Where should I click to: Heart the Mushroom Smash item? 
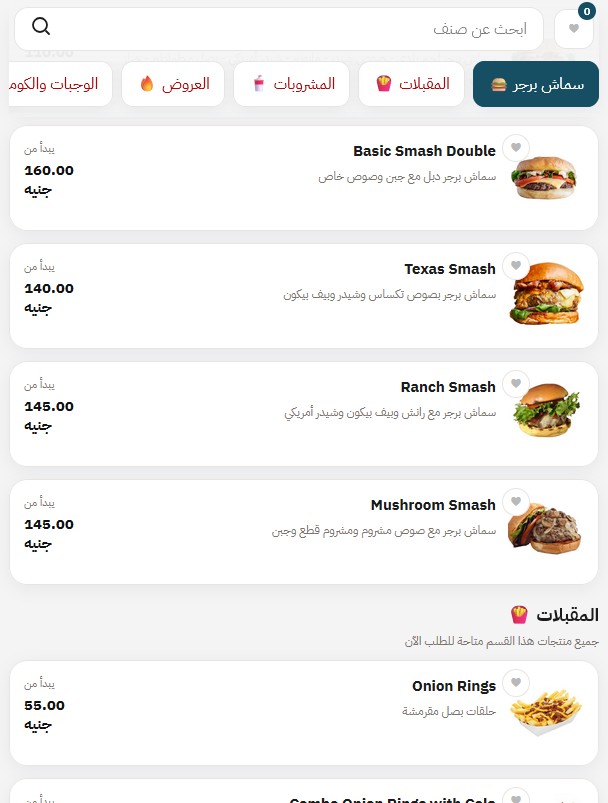tap(515, 502)
